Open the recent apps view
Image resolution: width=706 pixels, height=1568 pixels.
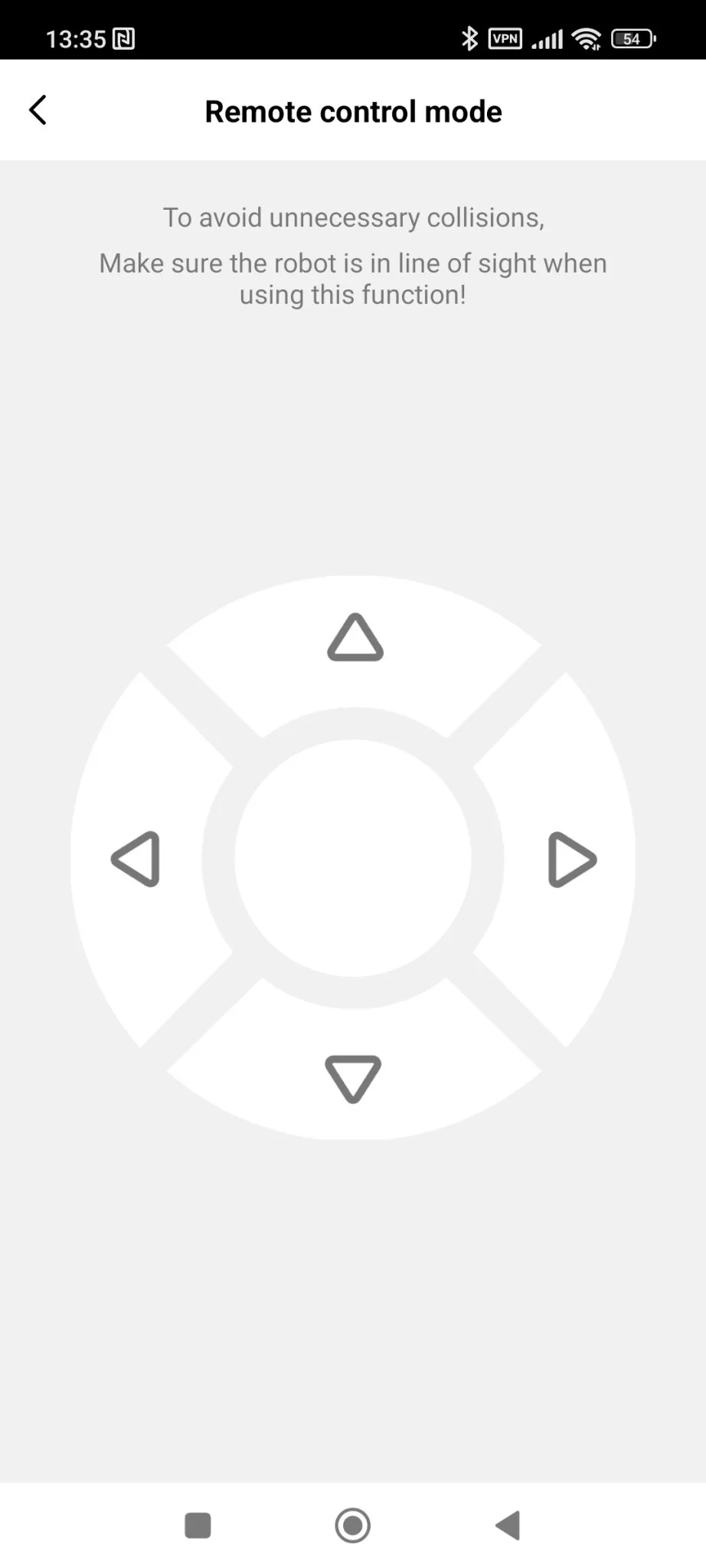pos(198,1525)
